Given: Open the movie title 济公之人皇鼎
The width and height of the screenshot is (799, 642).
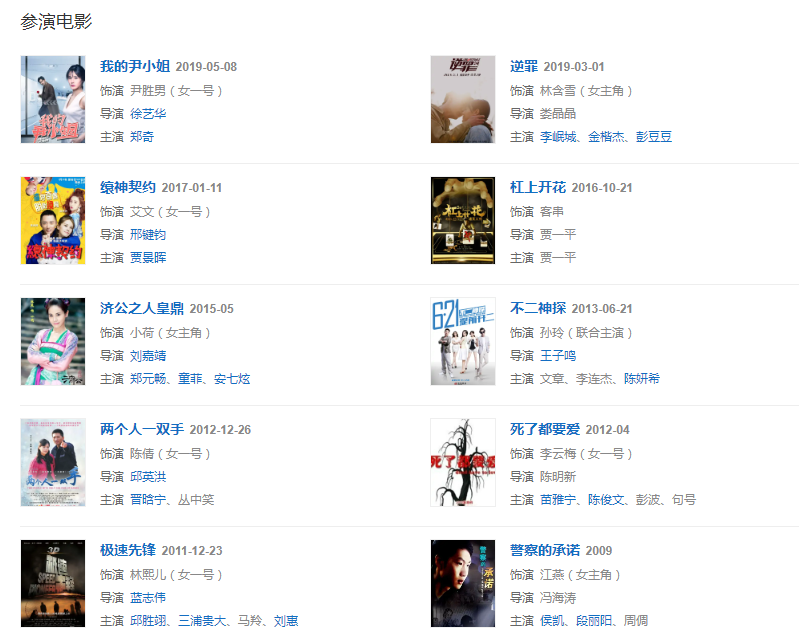Looking at the screenshot, I should 142,309.
